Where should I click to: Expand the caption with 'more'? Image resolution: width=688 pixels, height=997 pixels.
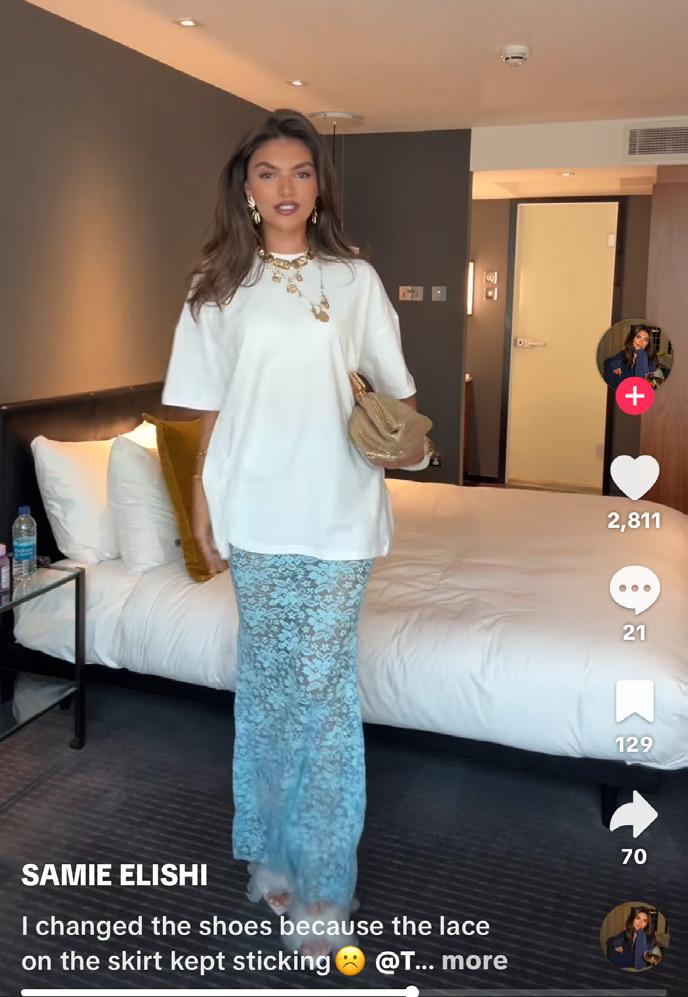click(474, 960)
